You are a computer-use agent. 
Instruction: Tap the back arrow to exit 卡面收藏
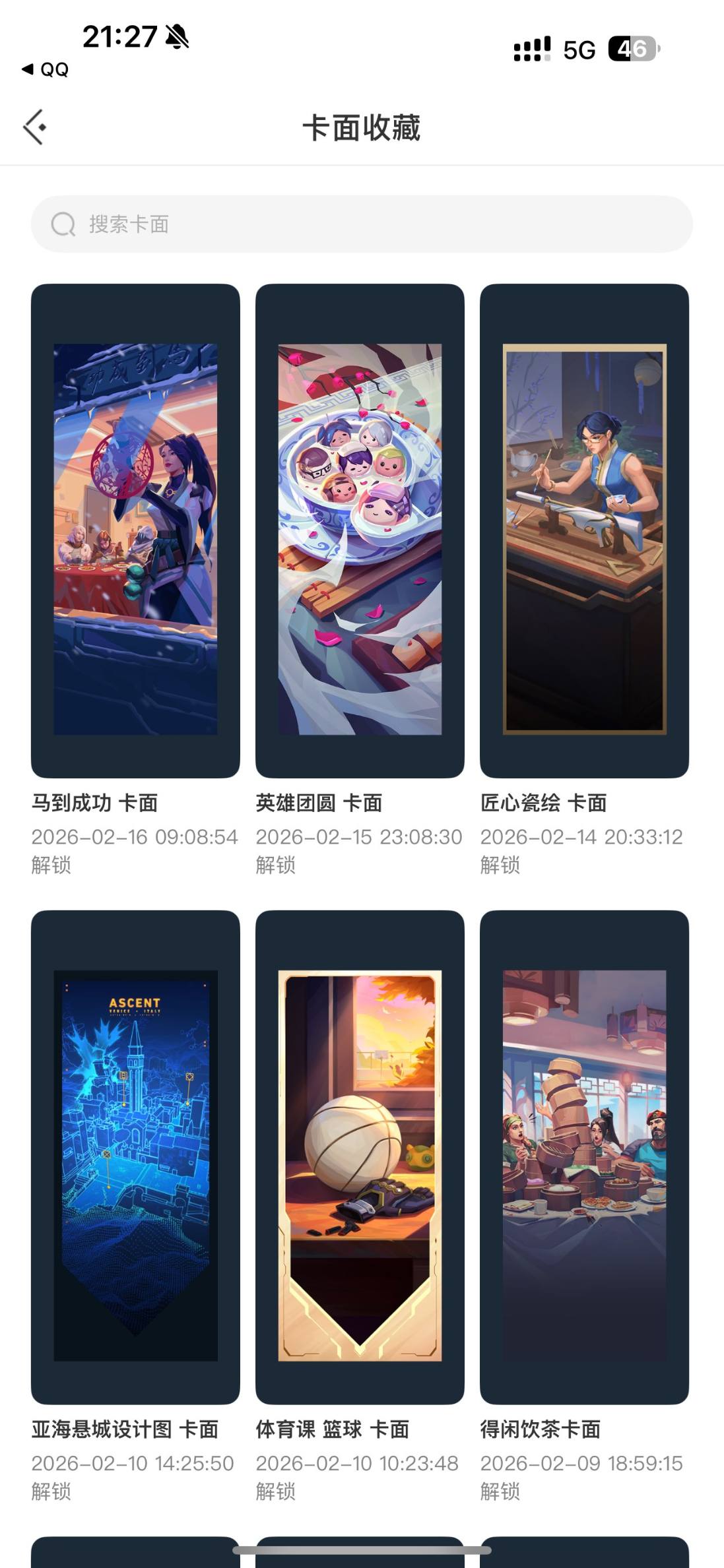point(34,127)
